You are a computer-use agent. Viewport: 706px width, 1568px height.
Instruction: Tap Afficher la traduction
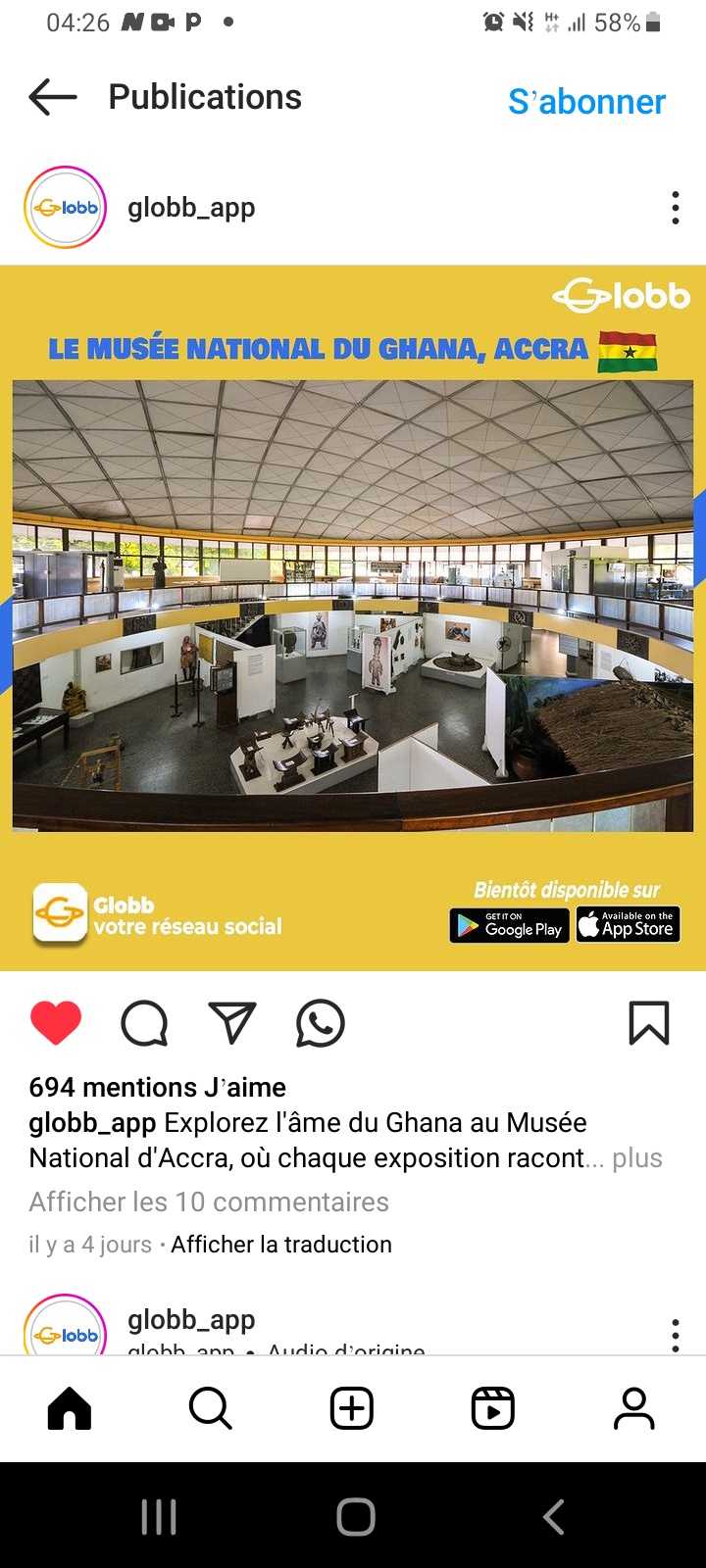[x=281, y=1245]
